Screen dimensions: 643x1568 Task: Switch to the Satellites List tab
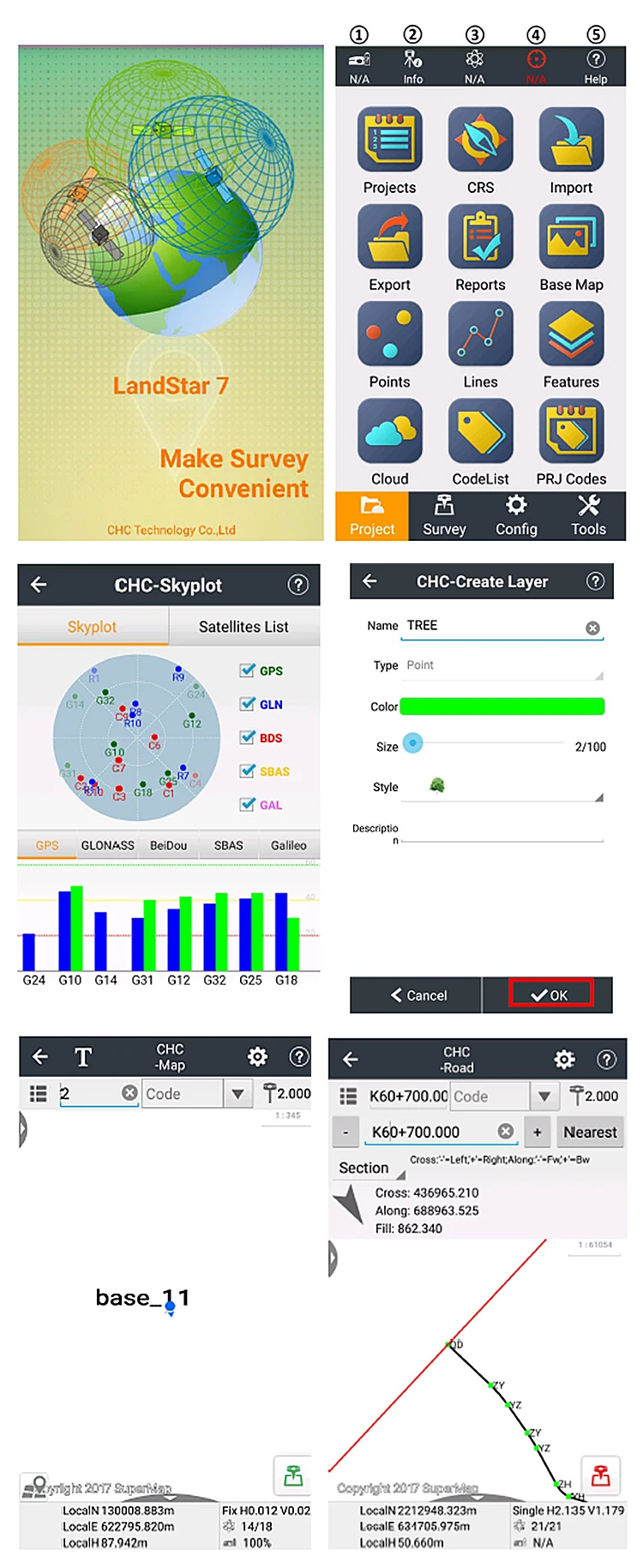tap(244, 627)
